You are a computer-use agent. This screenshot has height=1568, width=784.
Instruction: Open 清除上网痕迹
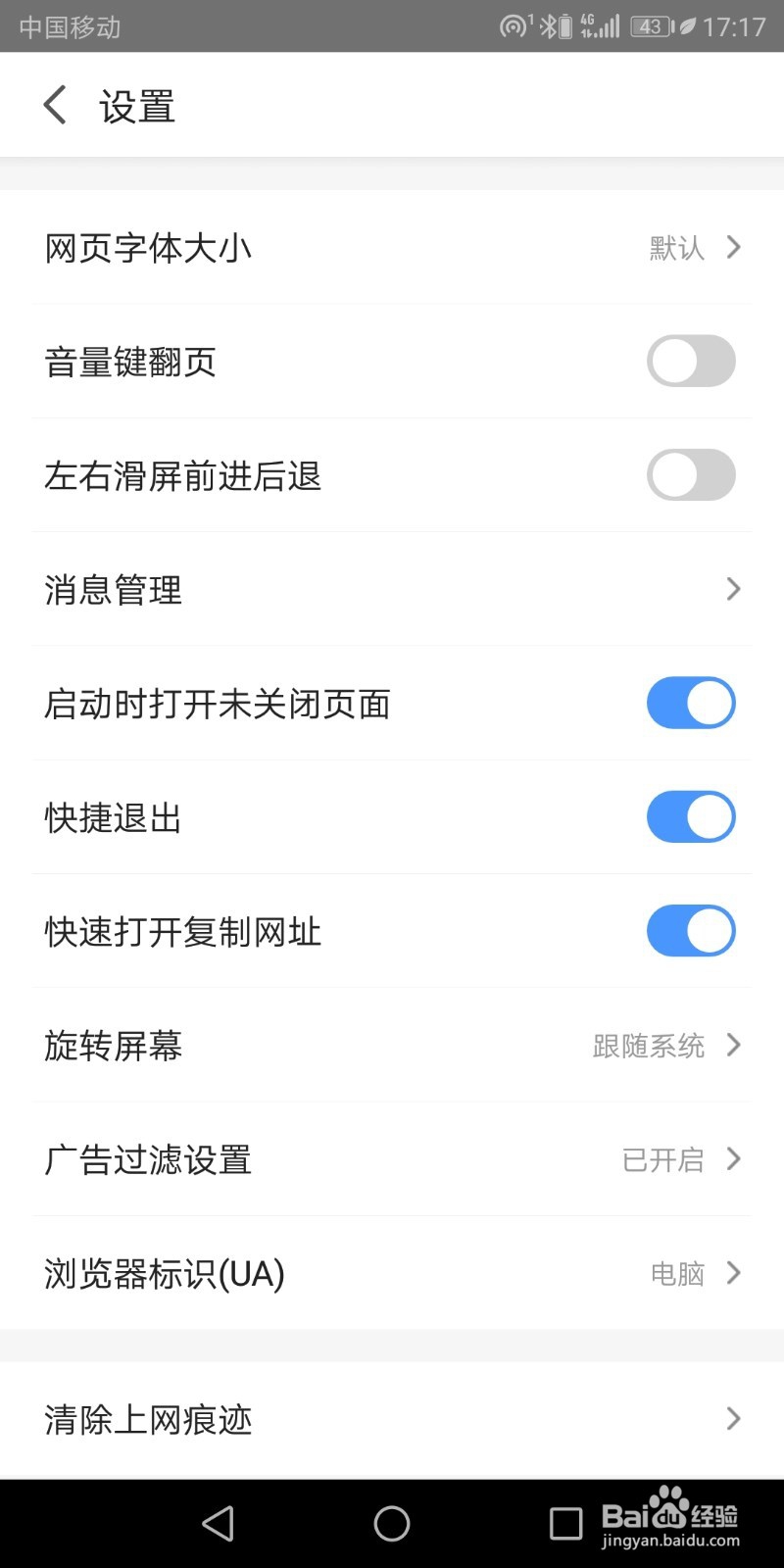pyautogui.click(x=392, y=1419)
